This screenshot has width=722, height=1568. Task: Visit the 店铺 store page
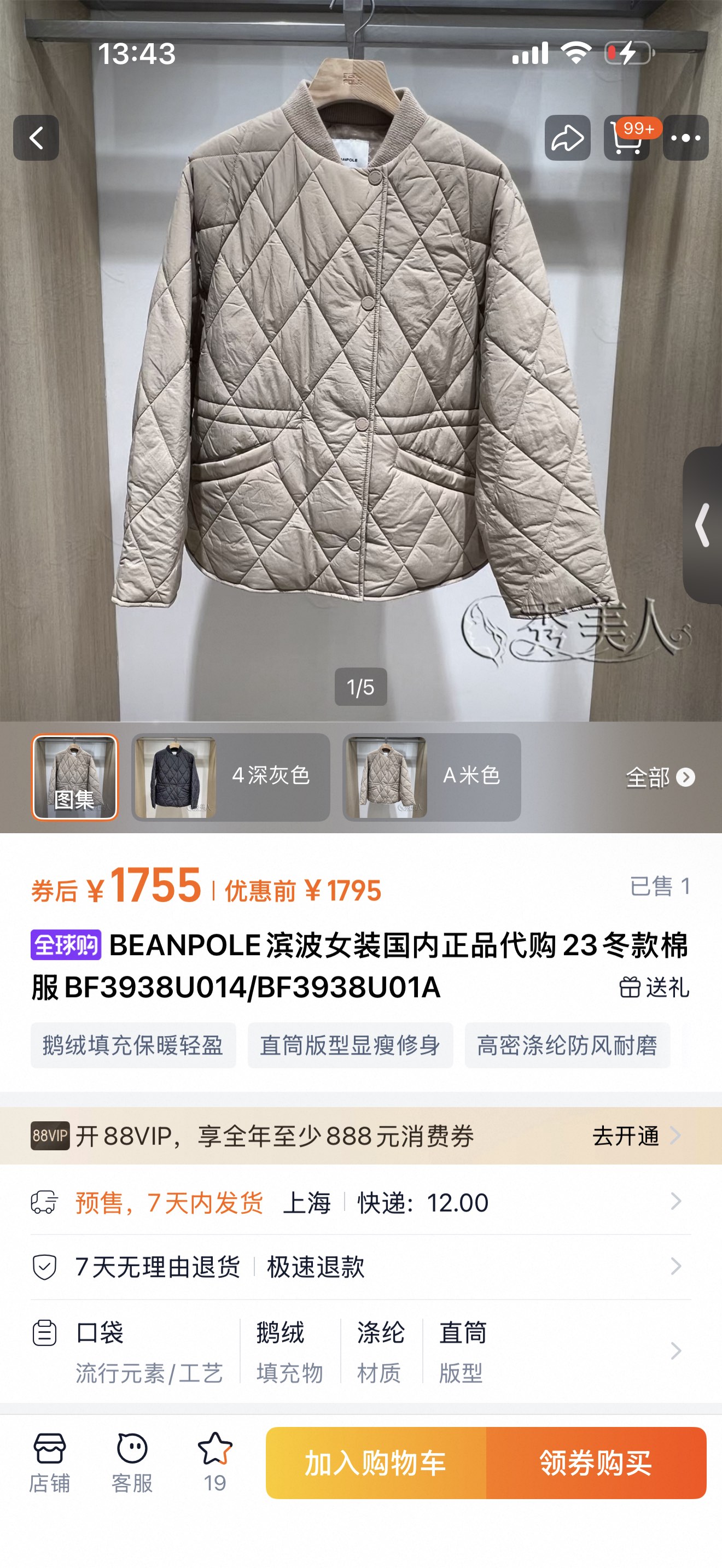(x=49, y=1462)
